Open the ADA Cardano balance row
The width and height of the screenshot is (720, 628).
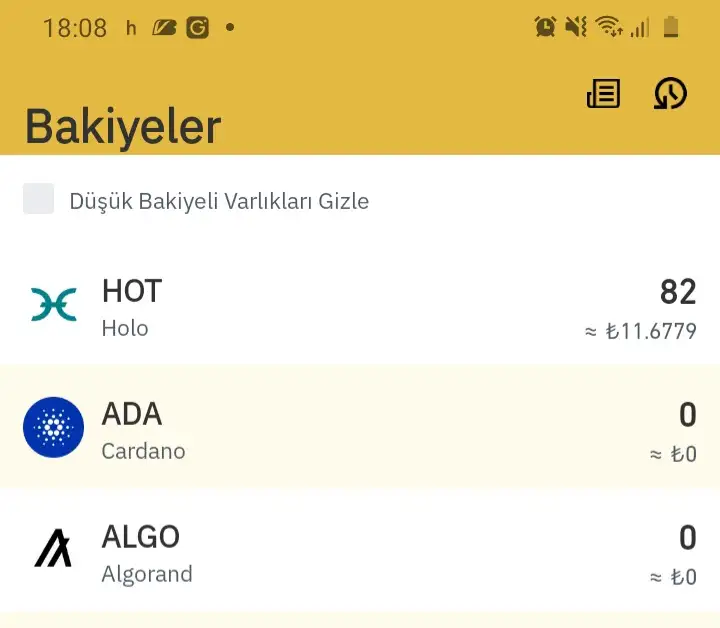tap(360, 430)
